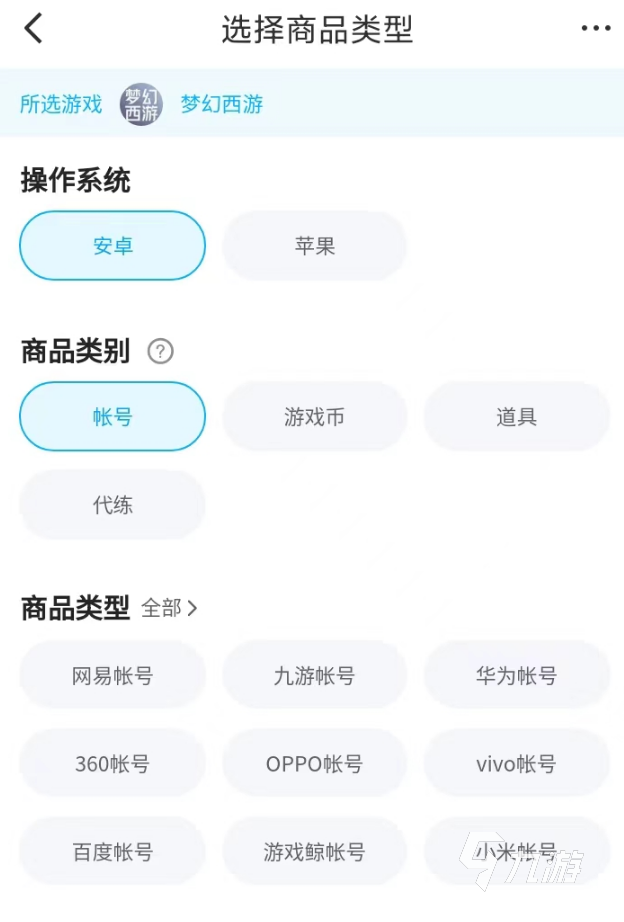Pick 华为帐号 as product type
This screenshot has height=922, width=624.
click(x=516, y=676)
